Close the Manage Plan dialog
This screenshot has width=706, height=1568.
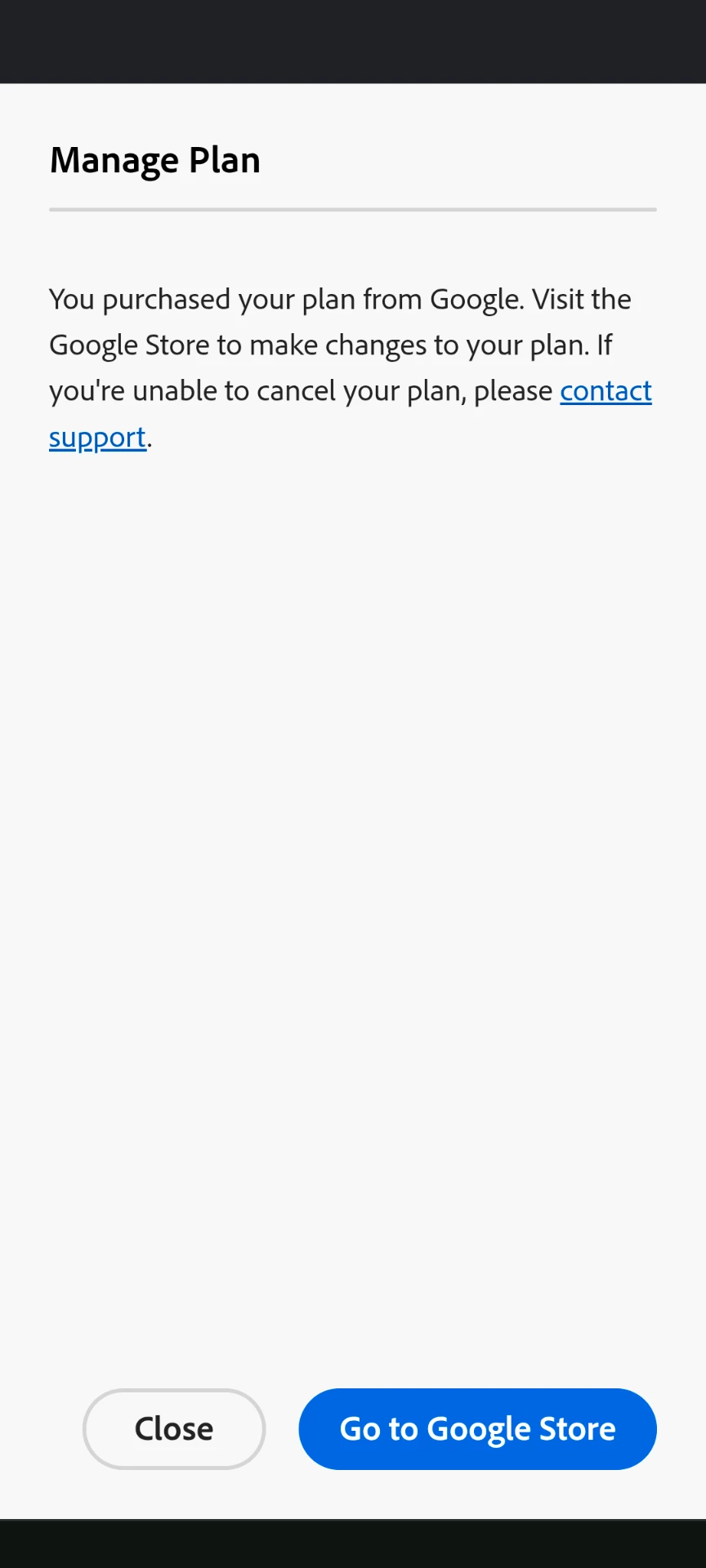click(174, 1429)
